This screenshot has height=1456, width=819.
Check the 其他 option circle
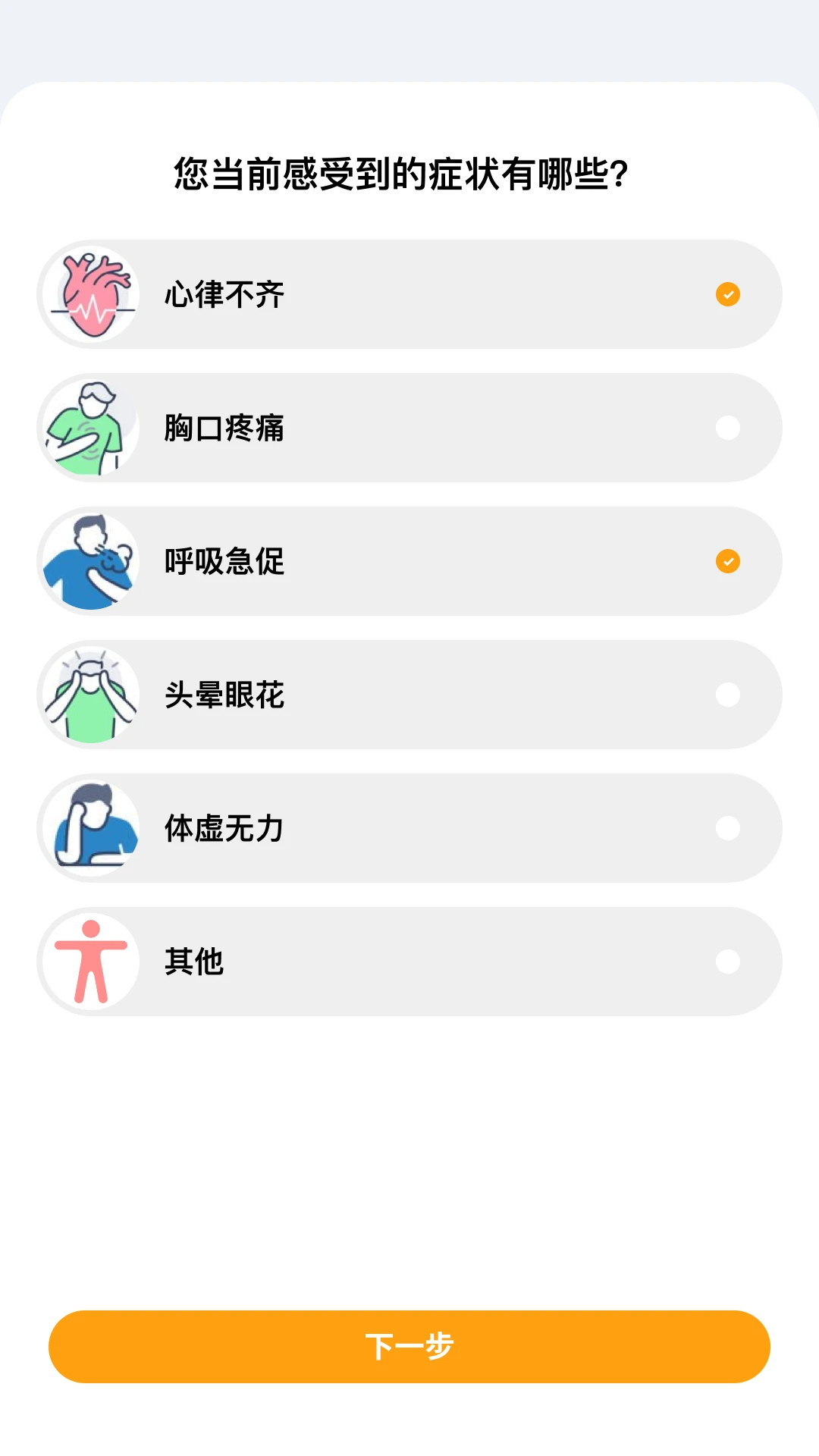(729, 961)
